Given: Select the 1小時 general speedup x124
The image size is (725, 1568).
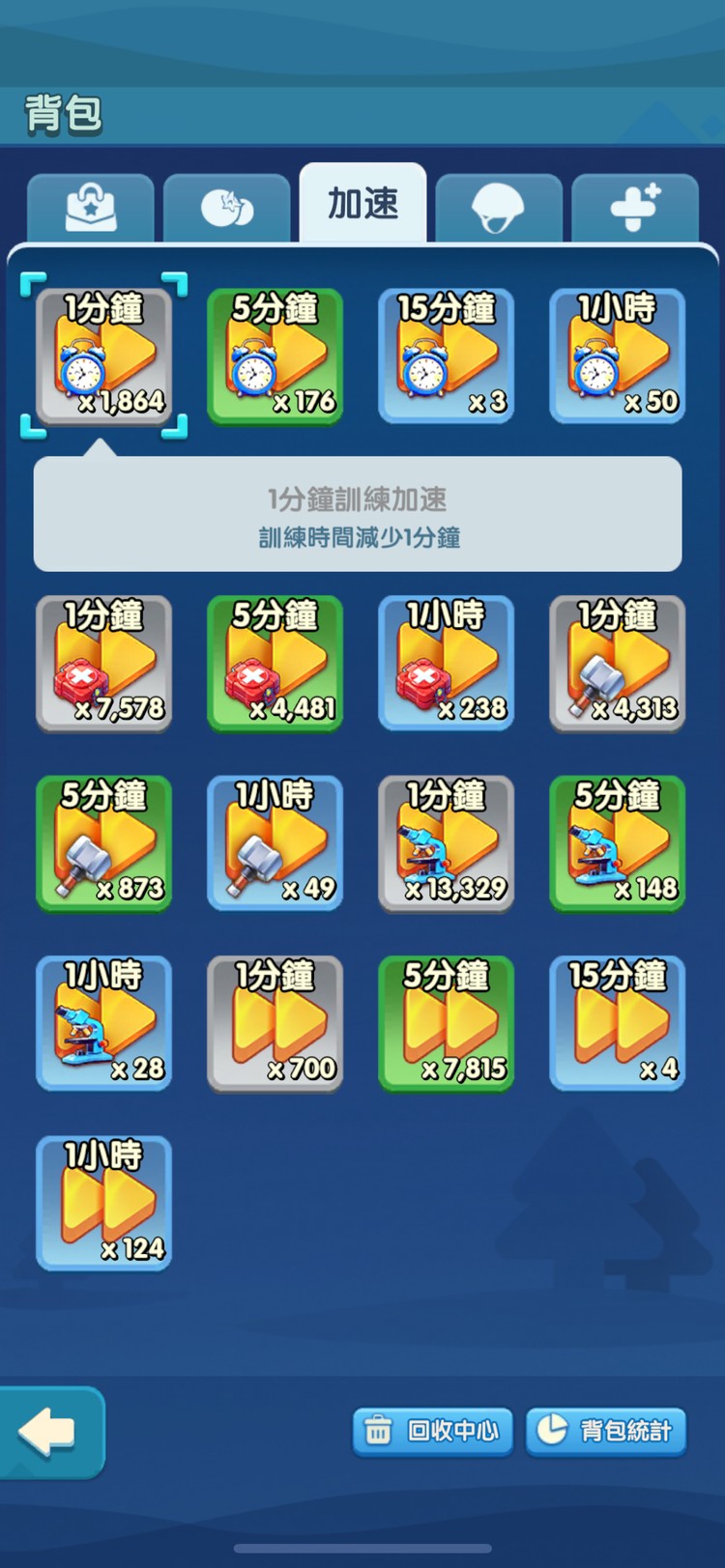Looking at the screenshot, I should pyautogui.click(x=104, y=1203).
